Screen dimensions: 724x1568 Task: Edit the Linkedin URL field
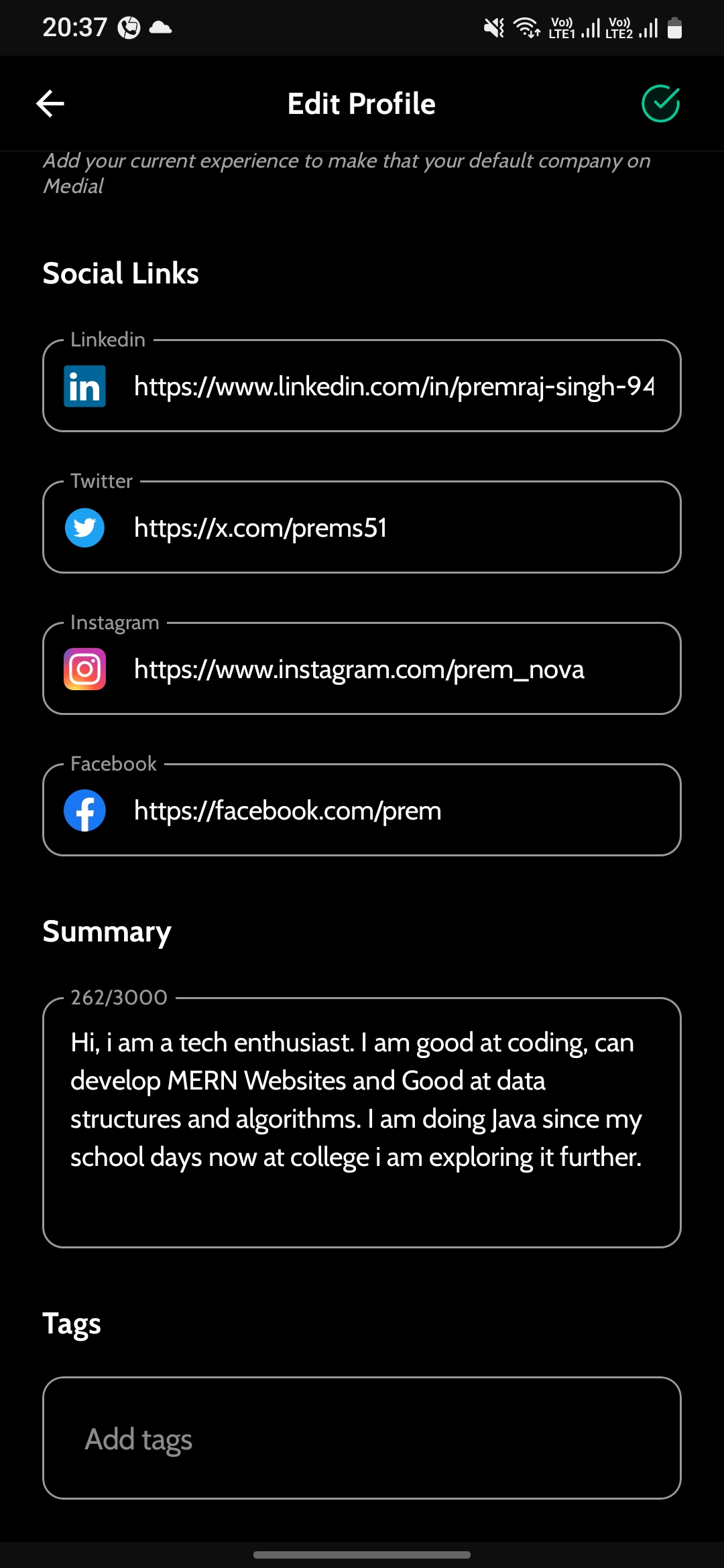tap(394, 387)
